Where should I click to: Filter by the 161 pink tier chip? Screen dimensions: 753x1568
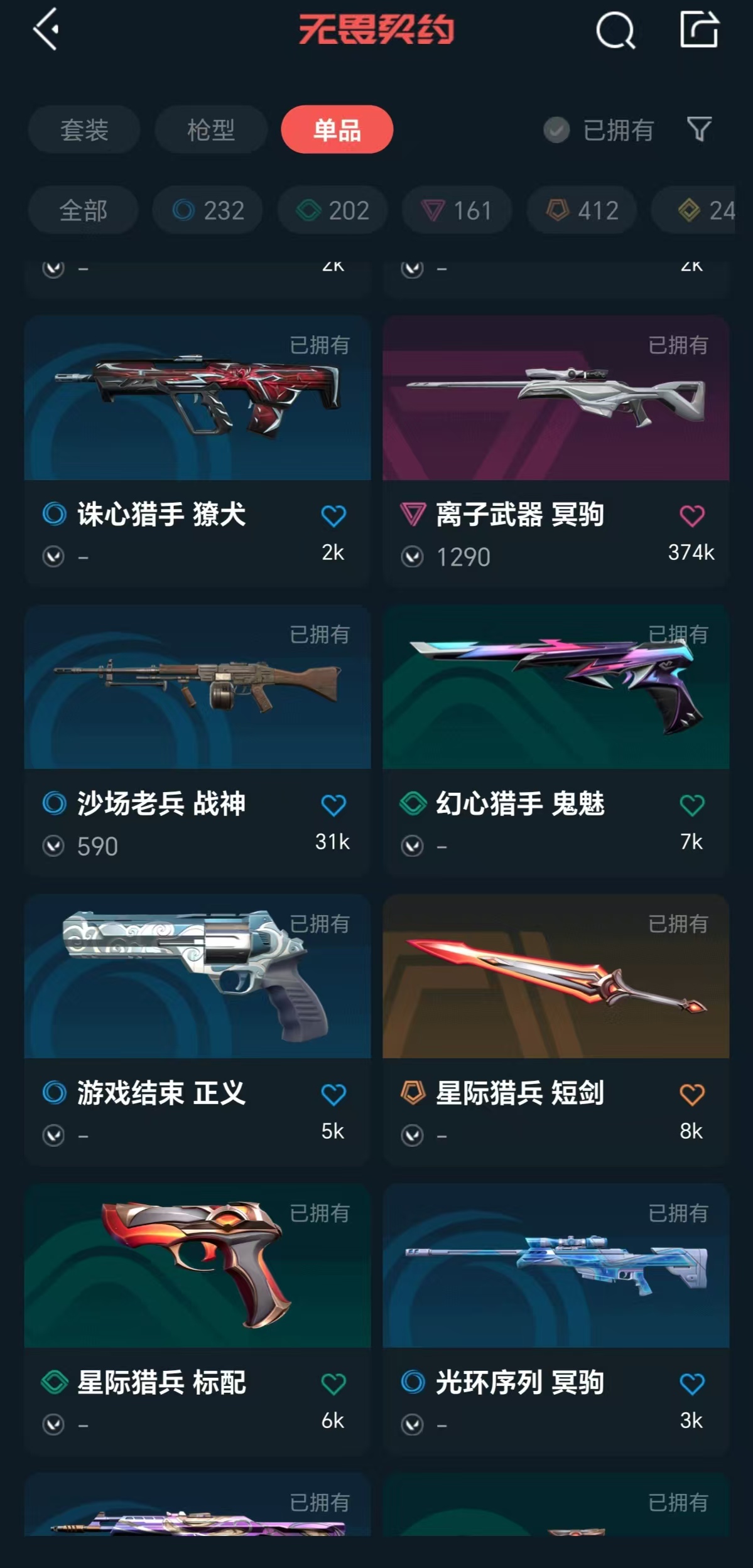pos(457,210)
